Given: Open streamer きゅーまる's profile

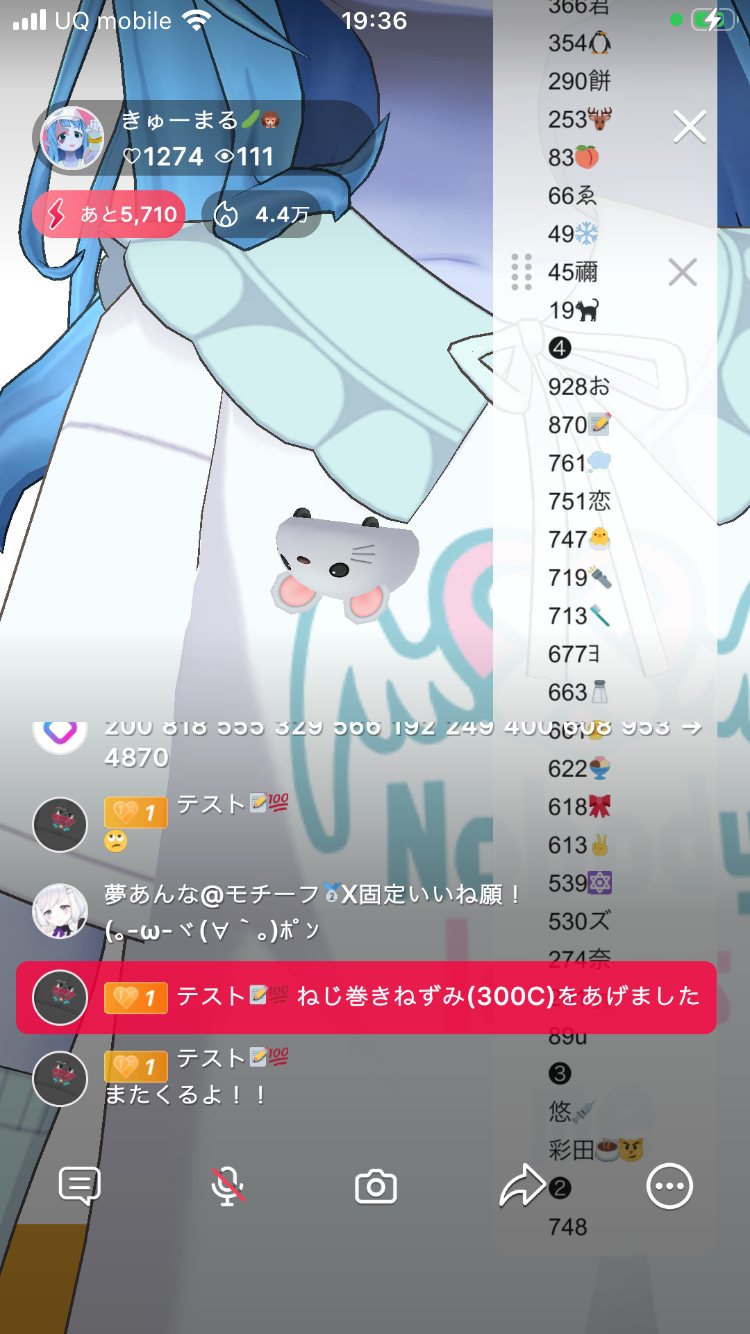Looking at the screenshot, I should 72,138.
